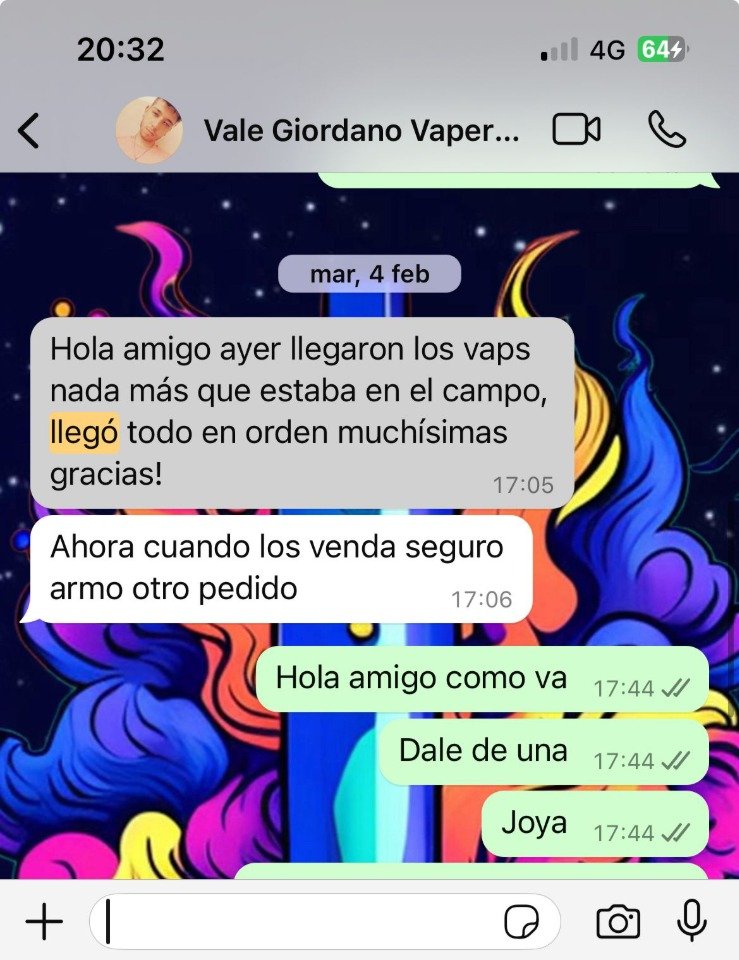This screenshot has width=739, height=960.
Task: Open Vale Giordano Vaper contact info
Action: 361,131
